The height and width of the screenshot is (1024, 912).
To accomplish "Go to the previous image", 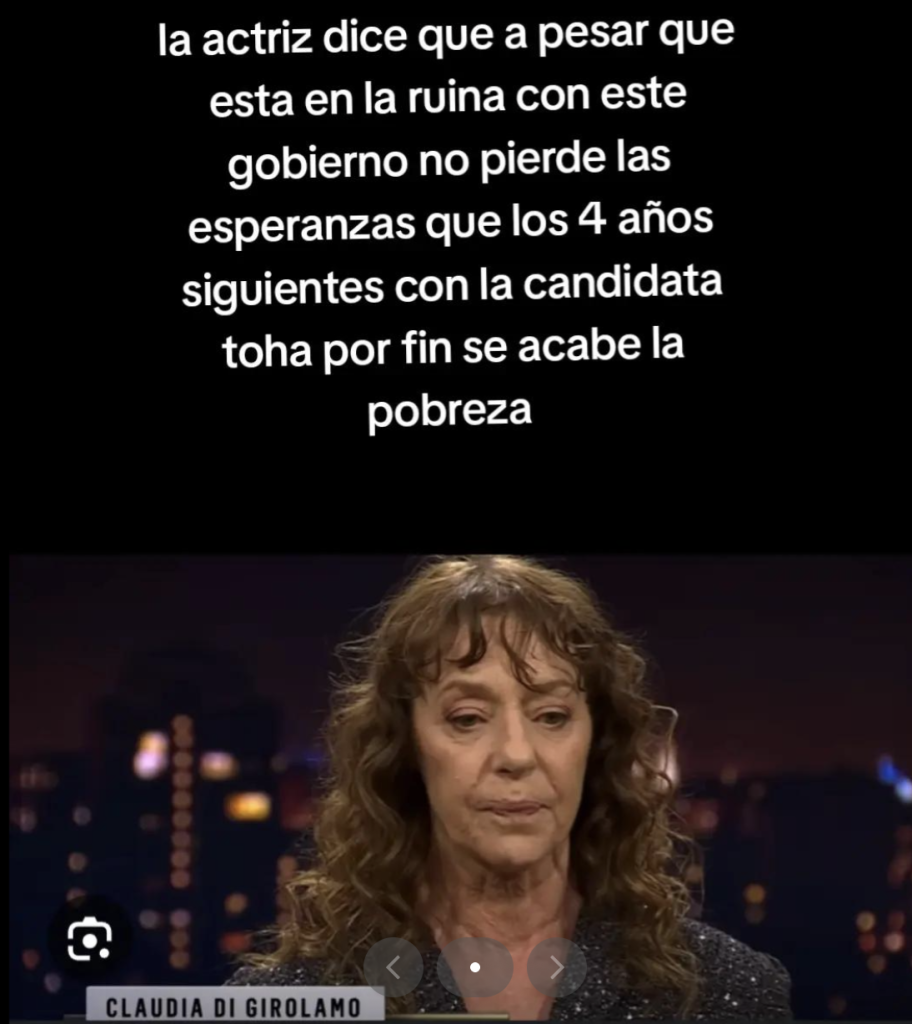I will point(393,967).
